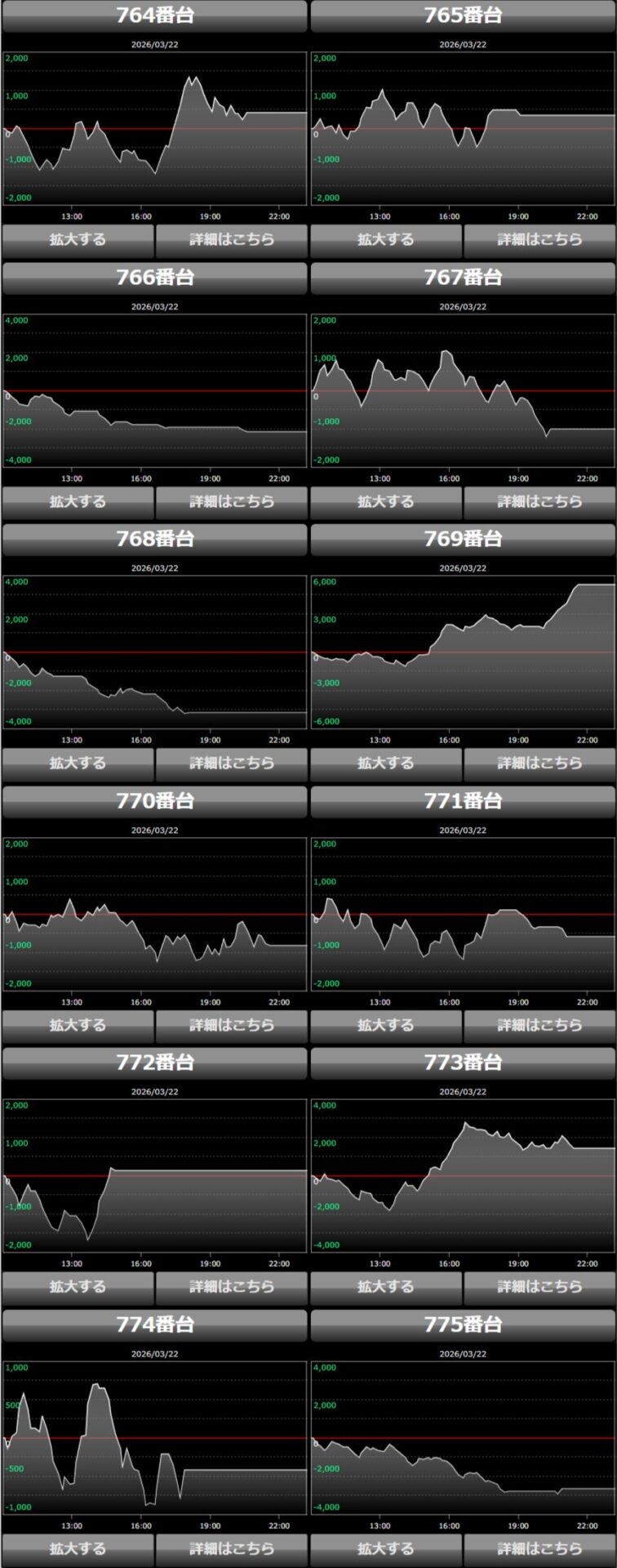Screen dimensions: 617x1568
Task: Enlarge the 767番台 chart with 拡大する
Action: [386, 501]
